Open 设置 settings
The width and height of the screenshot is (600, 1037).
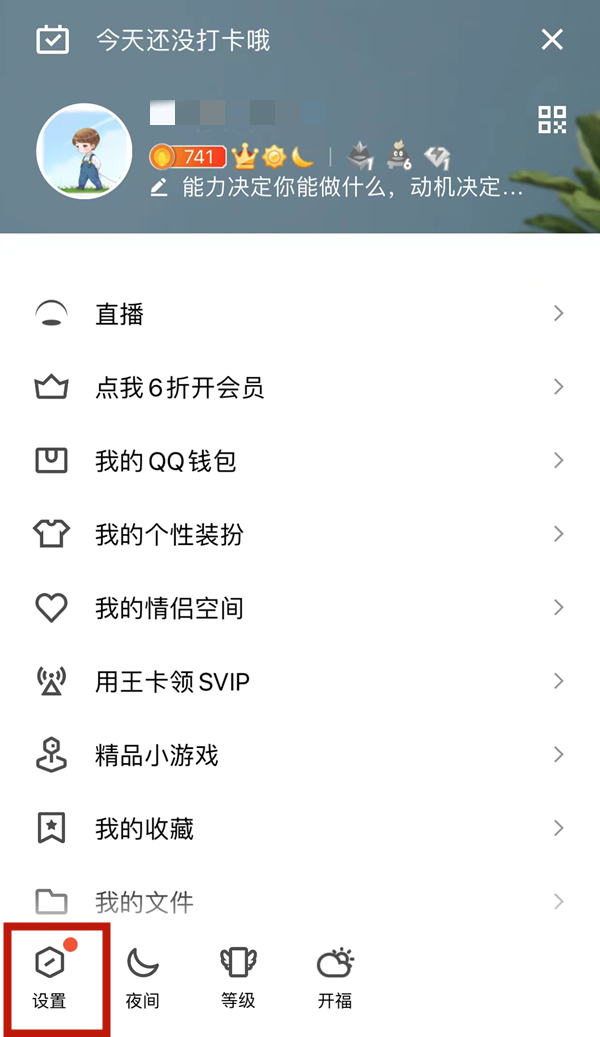(x=50, y=977)
